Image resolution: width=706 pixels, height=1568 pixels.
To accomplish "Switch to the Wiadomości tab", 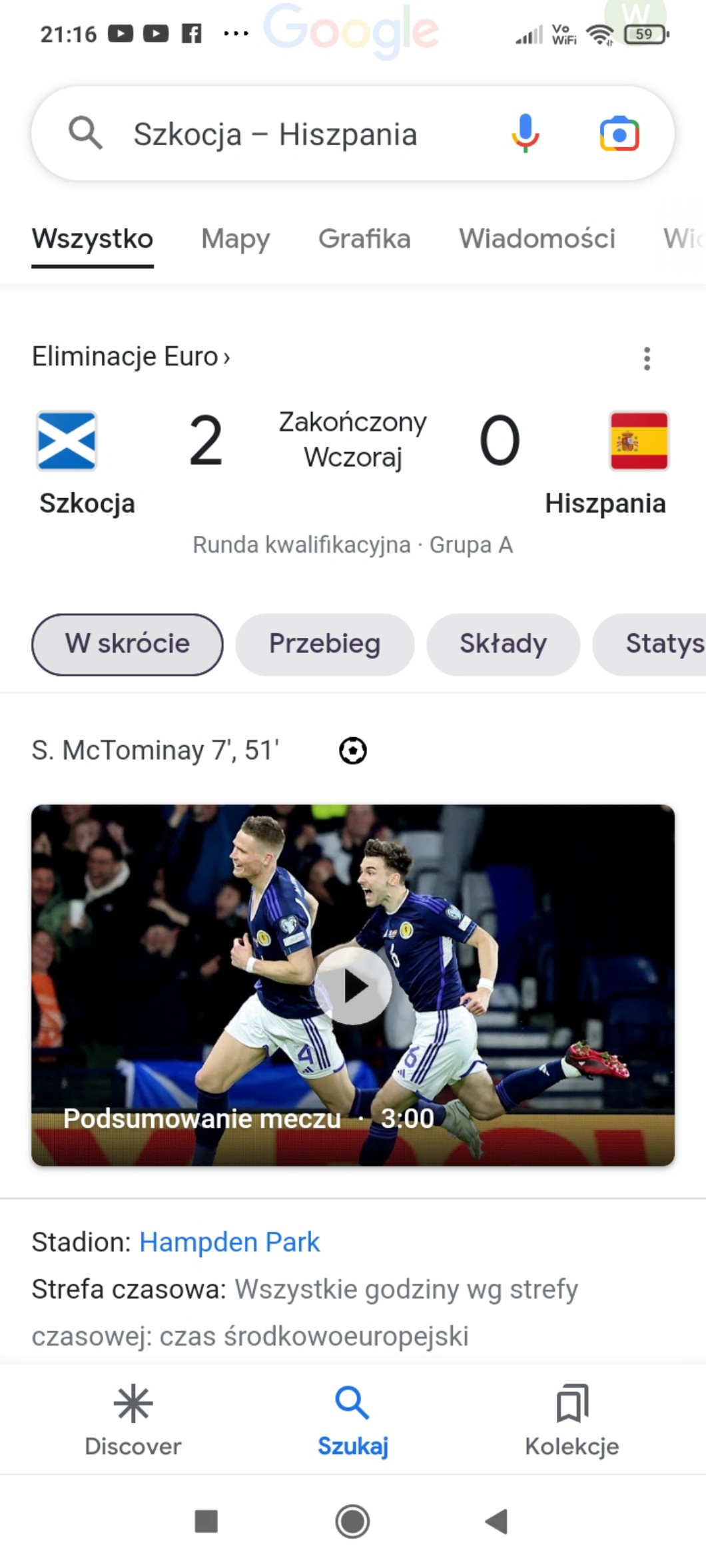I will tap(537, 239).
